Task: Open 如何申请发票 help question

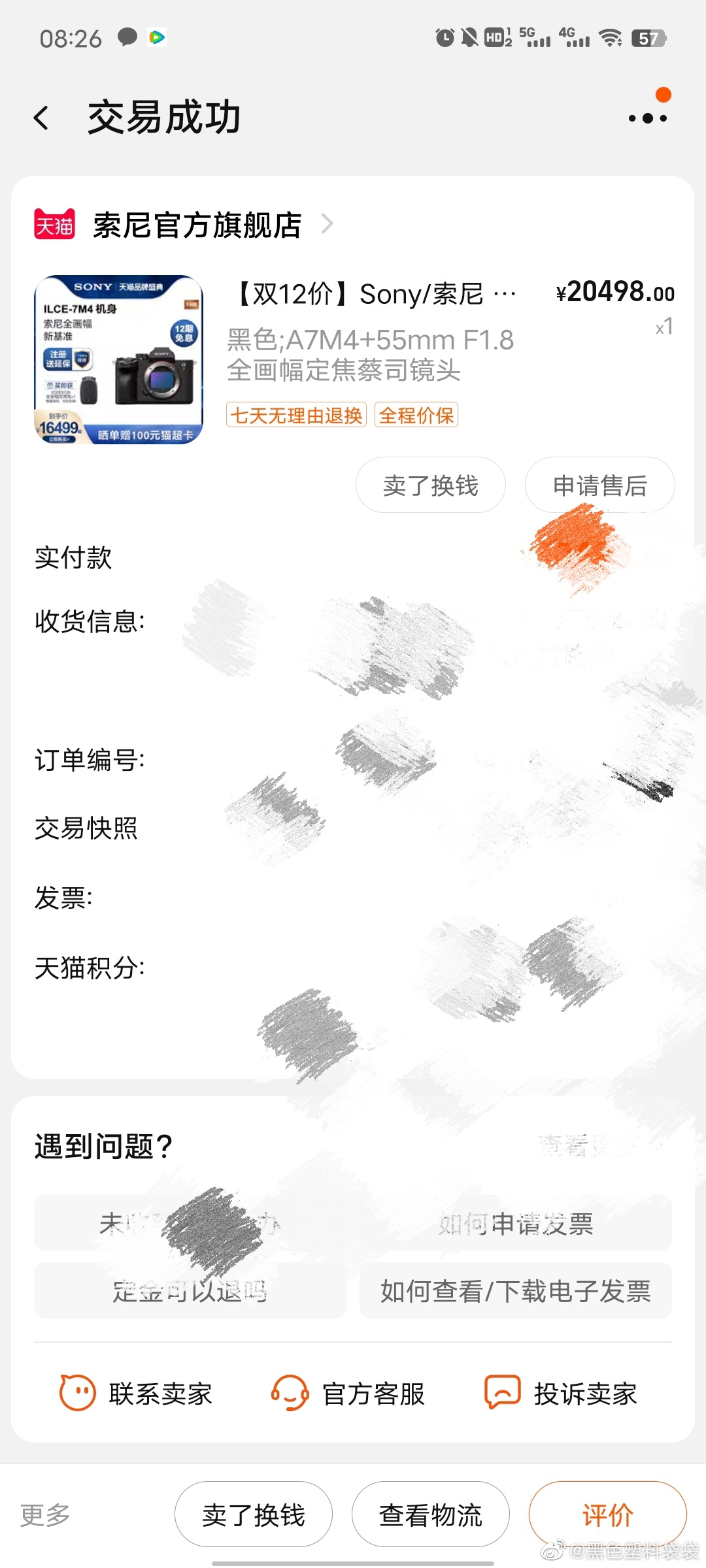Action: (515, 1223)
